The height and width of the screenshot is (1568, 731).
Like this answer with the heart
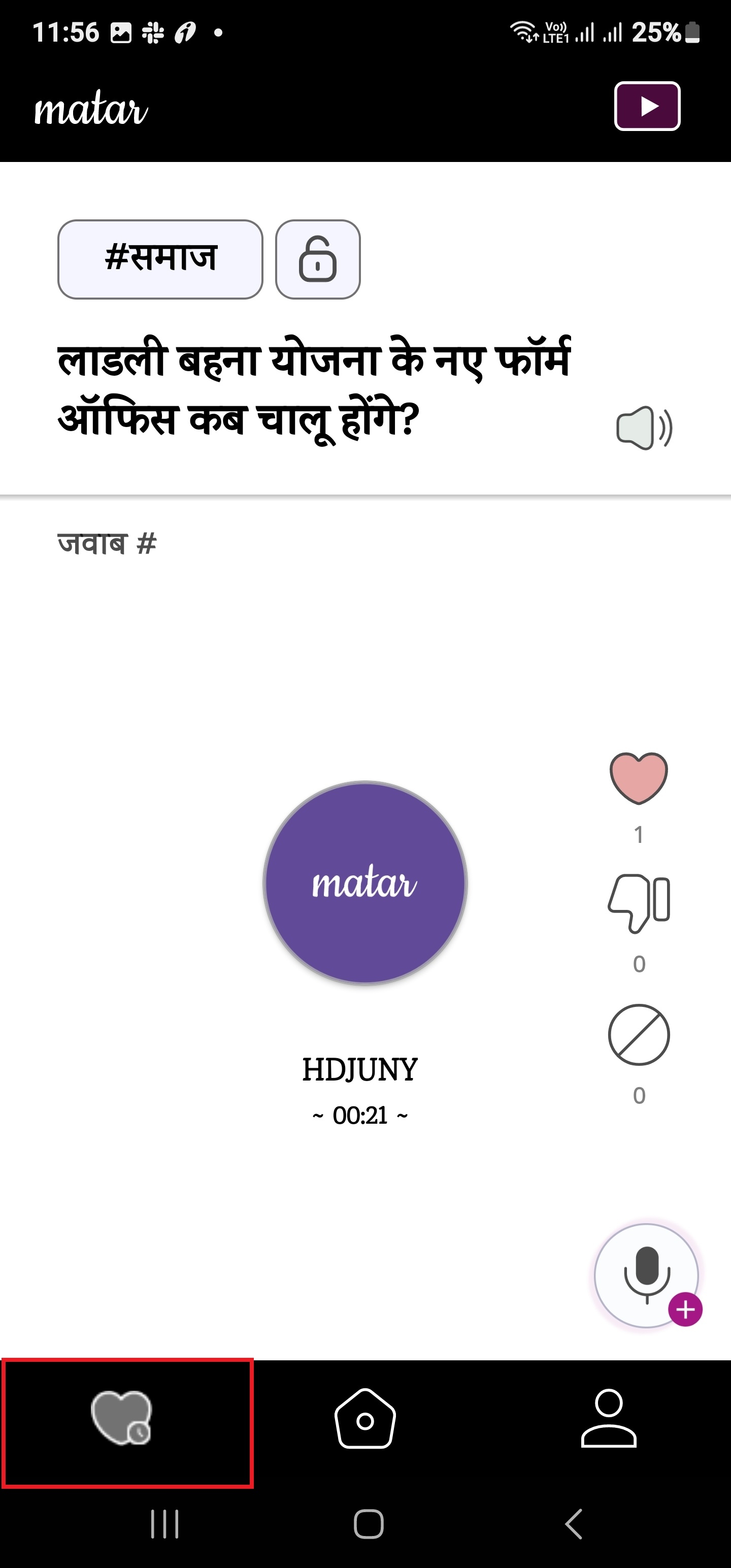[639, 778]
